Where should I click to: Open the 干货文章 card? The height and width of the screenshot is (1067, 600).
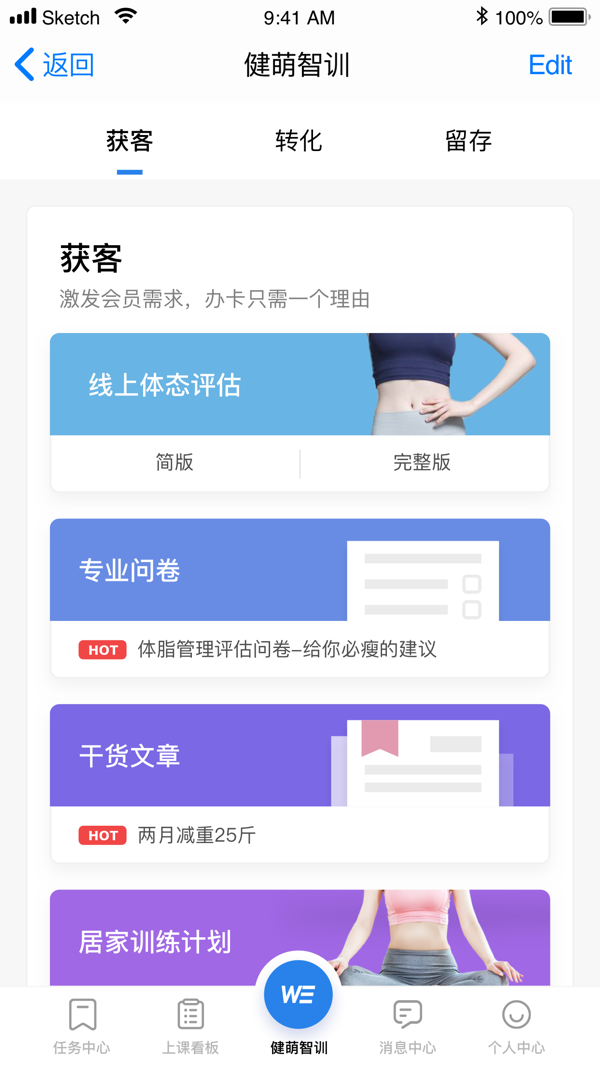pyautogui.click(x=300, y=755)
